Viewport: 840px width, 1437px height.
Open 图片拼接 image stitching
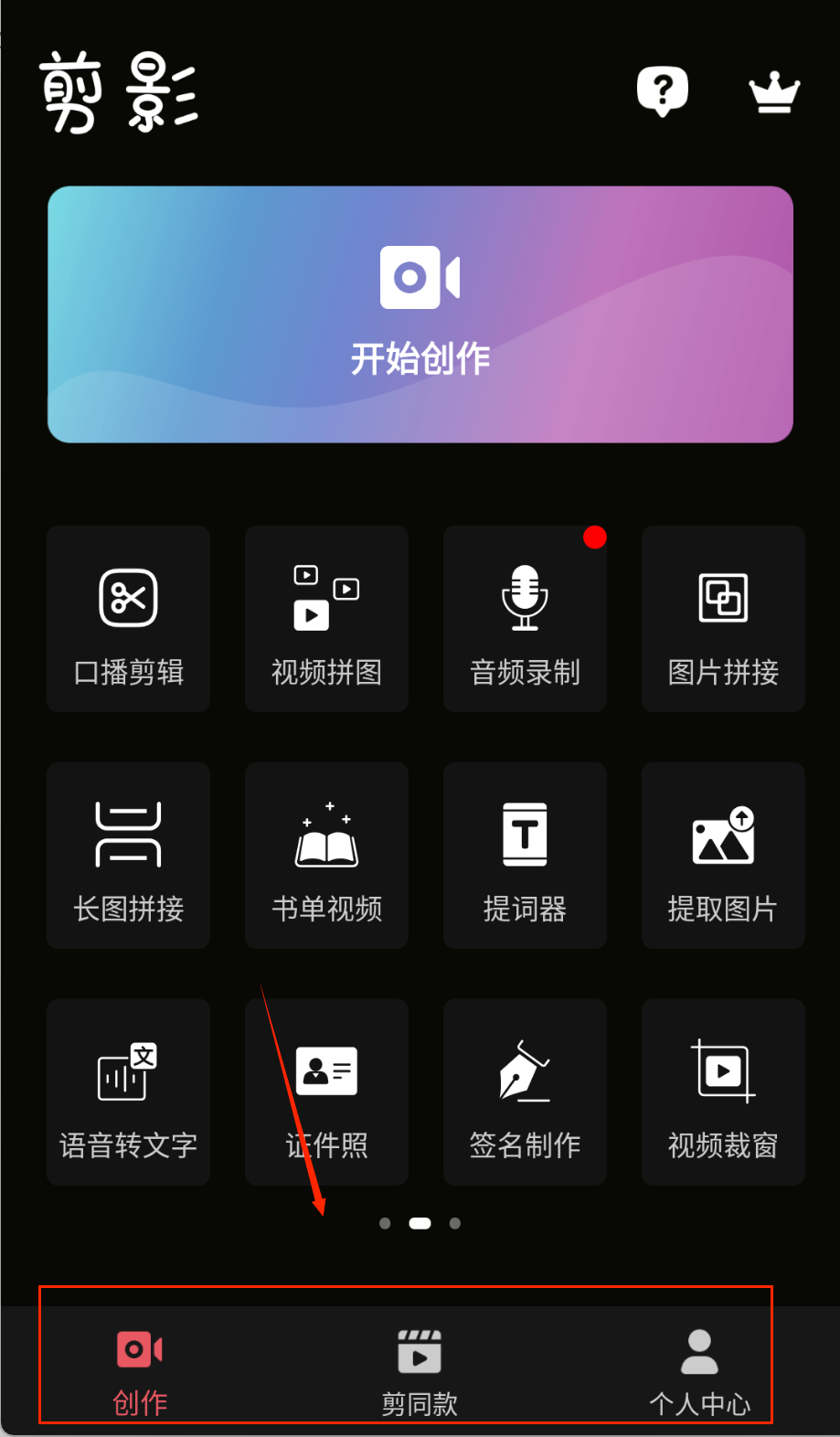(x=723, y=619)
